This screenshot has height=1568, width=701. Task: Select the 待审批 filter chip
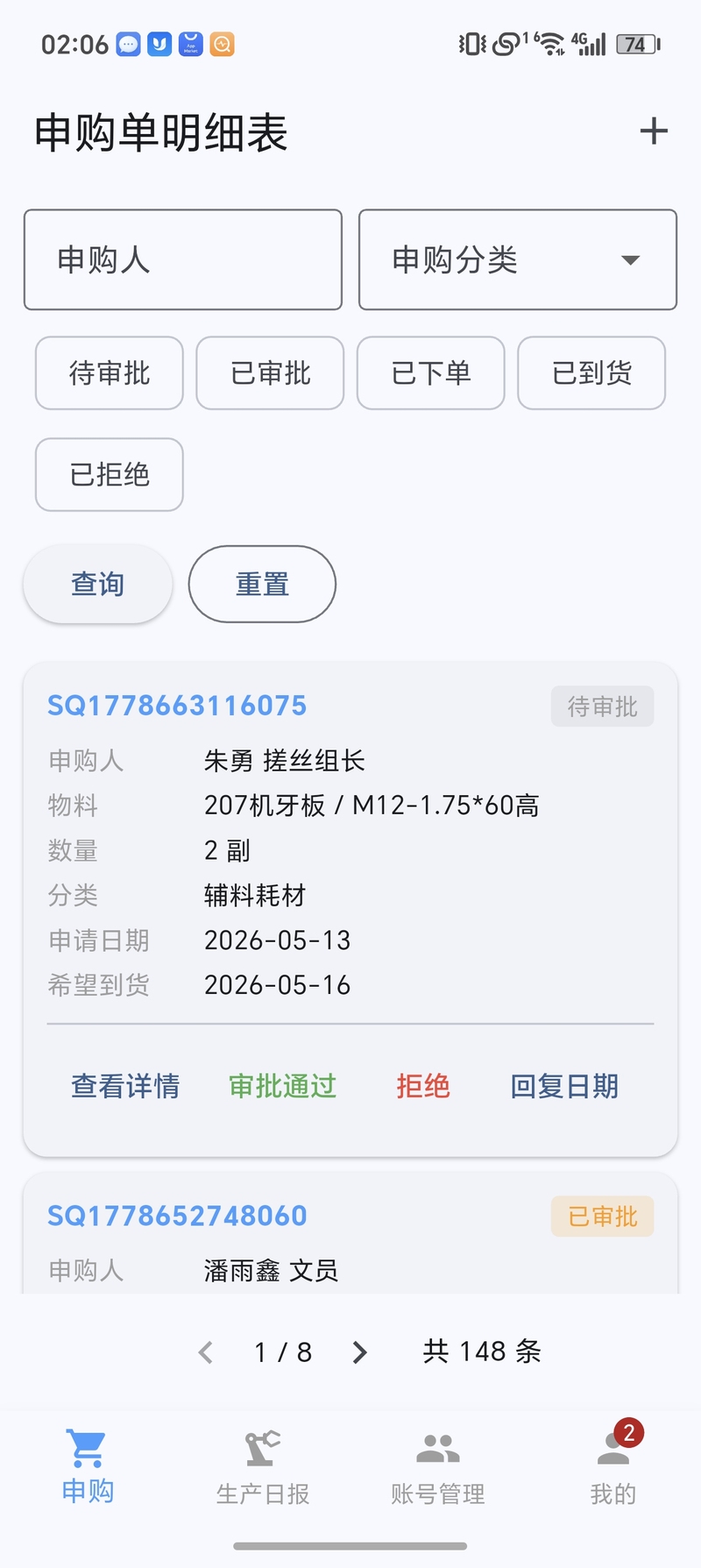[110, 373]
